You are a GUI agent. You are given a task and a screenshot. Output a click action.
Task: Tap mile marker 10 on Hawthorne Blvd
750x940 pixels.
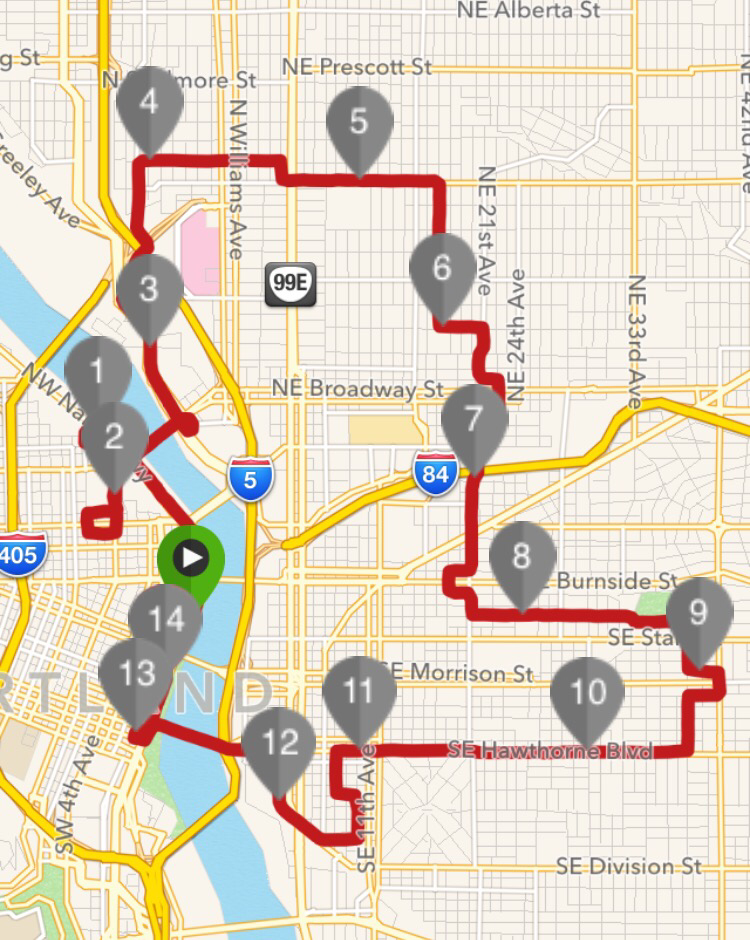[588, 691]
